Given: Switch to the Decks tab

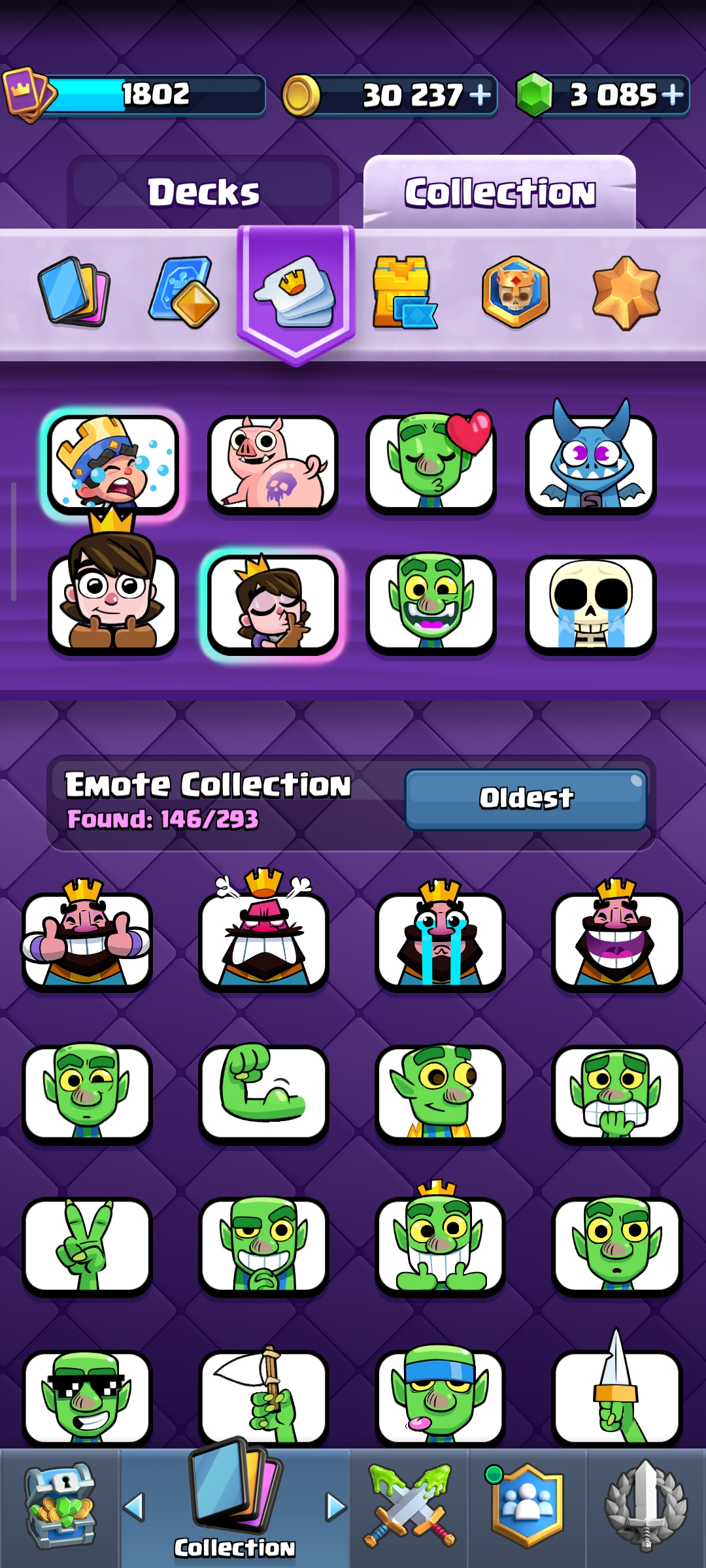Looking at the screenshot, I should (x=203, y=192).
